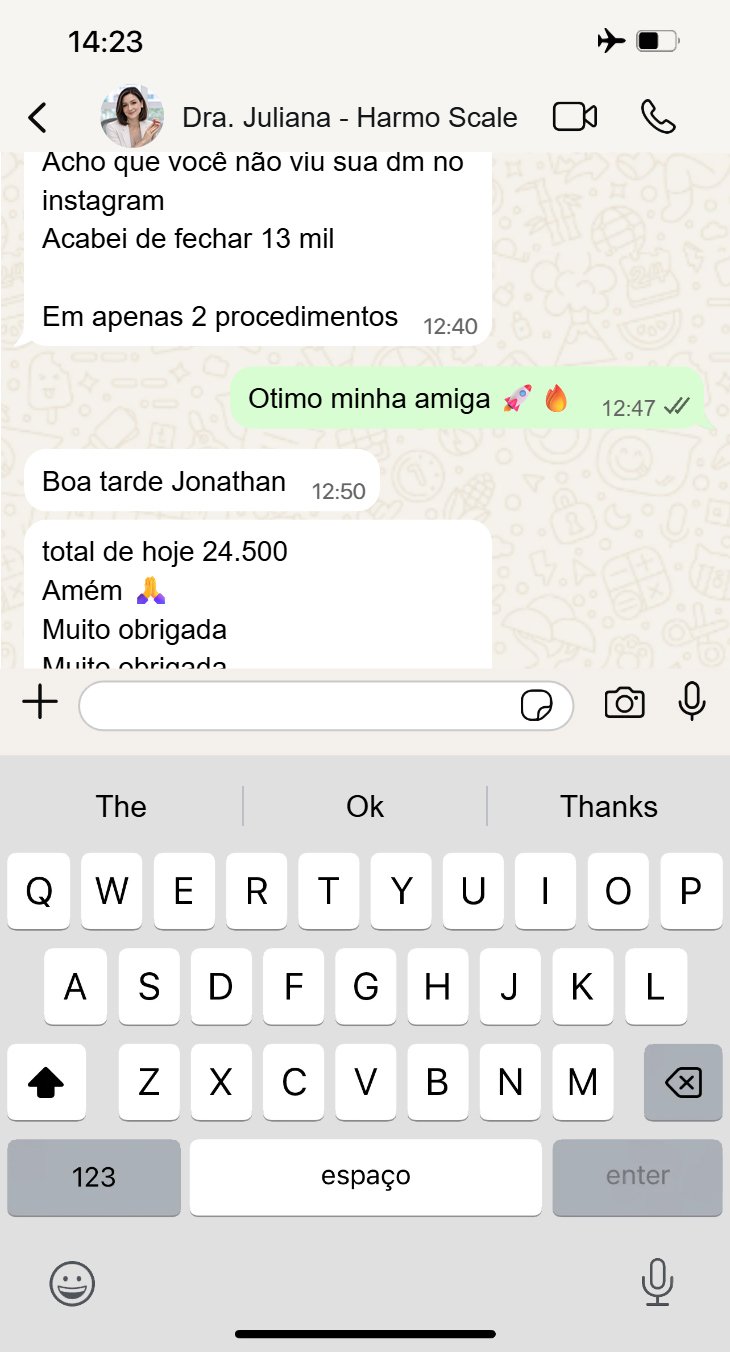Open the attachment menu with the plus icon
This screenshot has width=730, height=1352.
[x=39, y=701]
